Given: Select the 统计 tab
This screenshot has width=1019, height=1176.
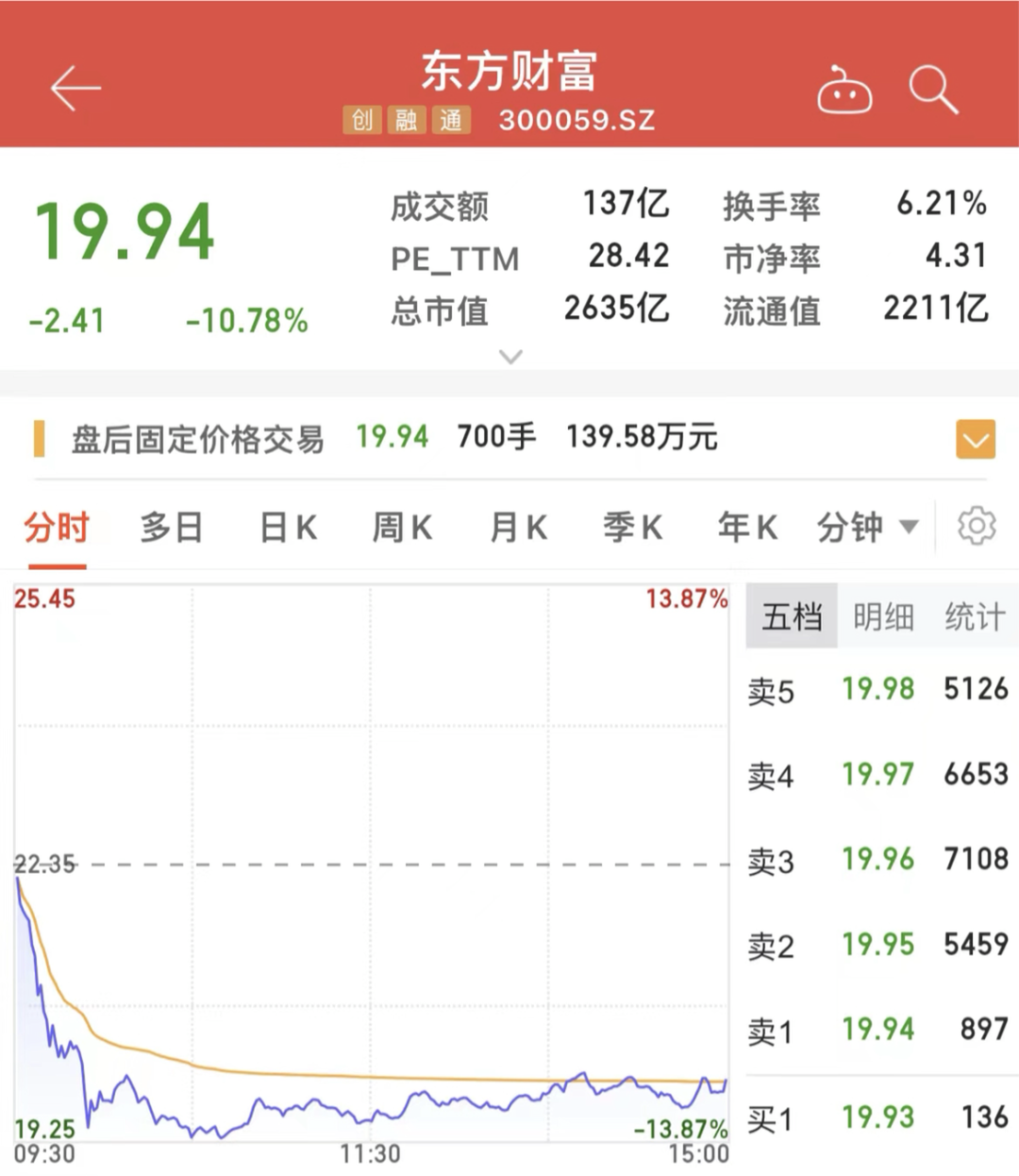Looking at the screenshot, I should (x=975, y=617).
